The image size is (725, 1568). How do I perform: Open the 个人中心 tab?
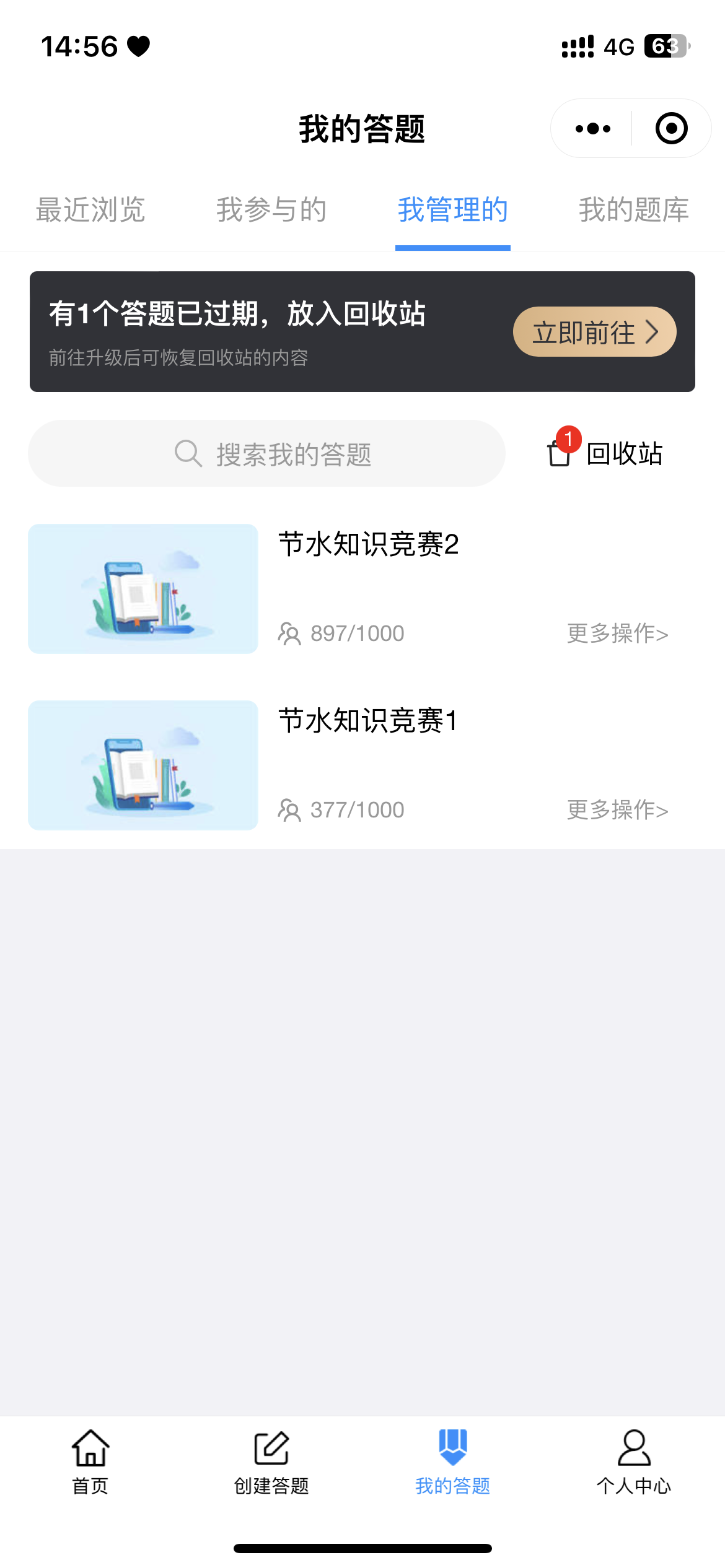click(633, 1461)
